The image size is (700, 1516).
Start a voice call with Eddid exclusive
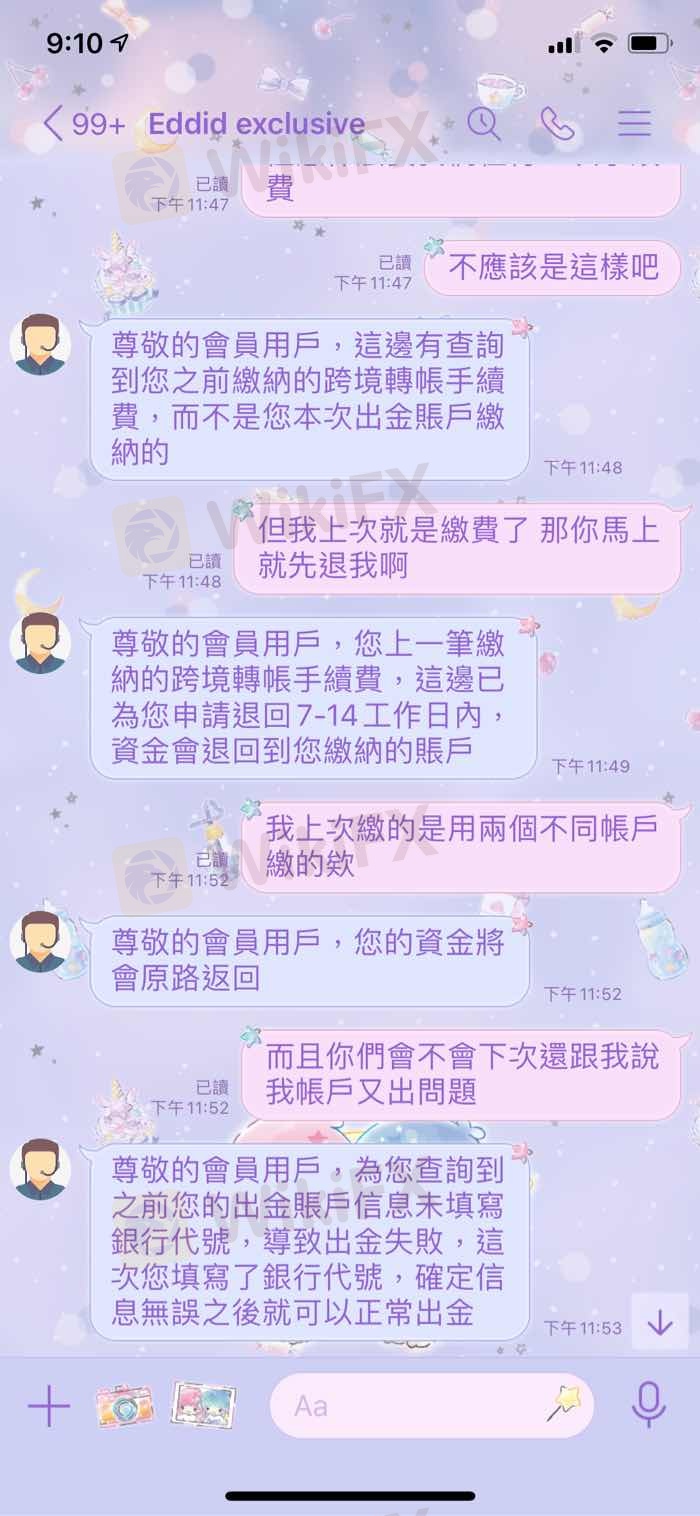557,123
